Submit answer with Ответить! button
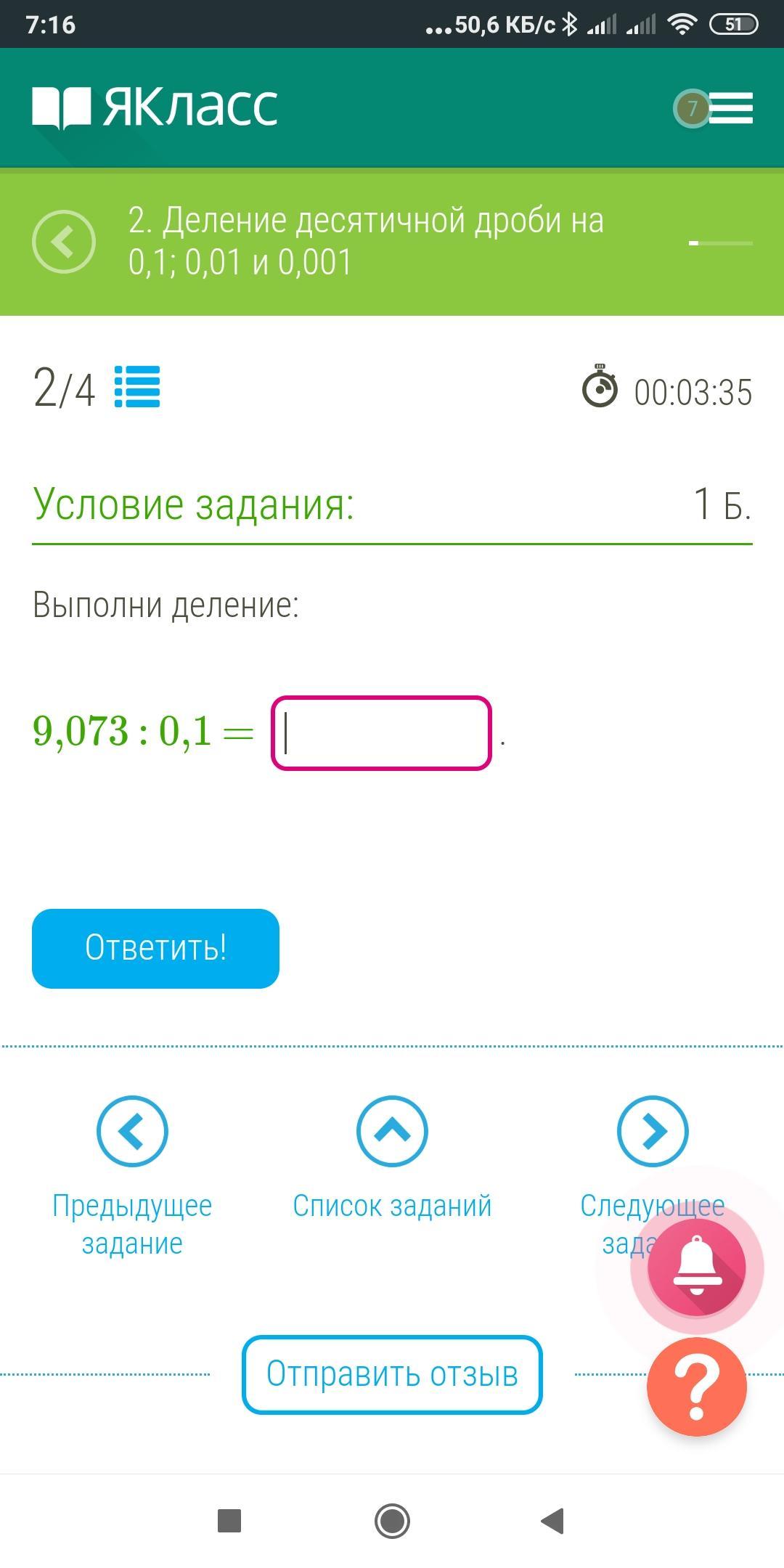 point(155,948)
